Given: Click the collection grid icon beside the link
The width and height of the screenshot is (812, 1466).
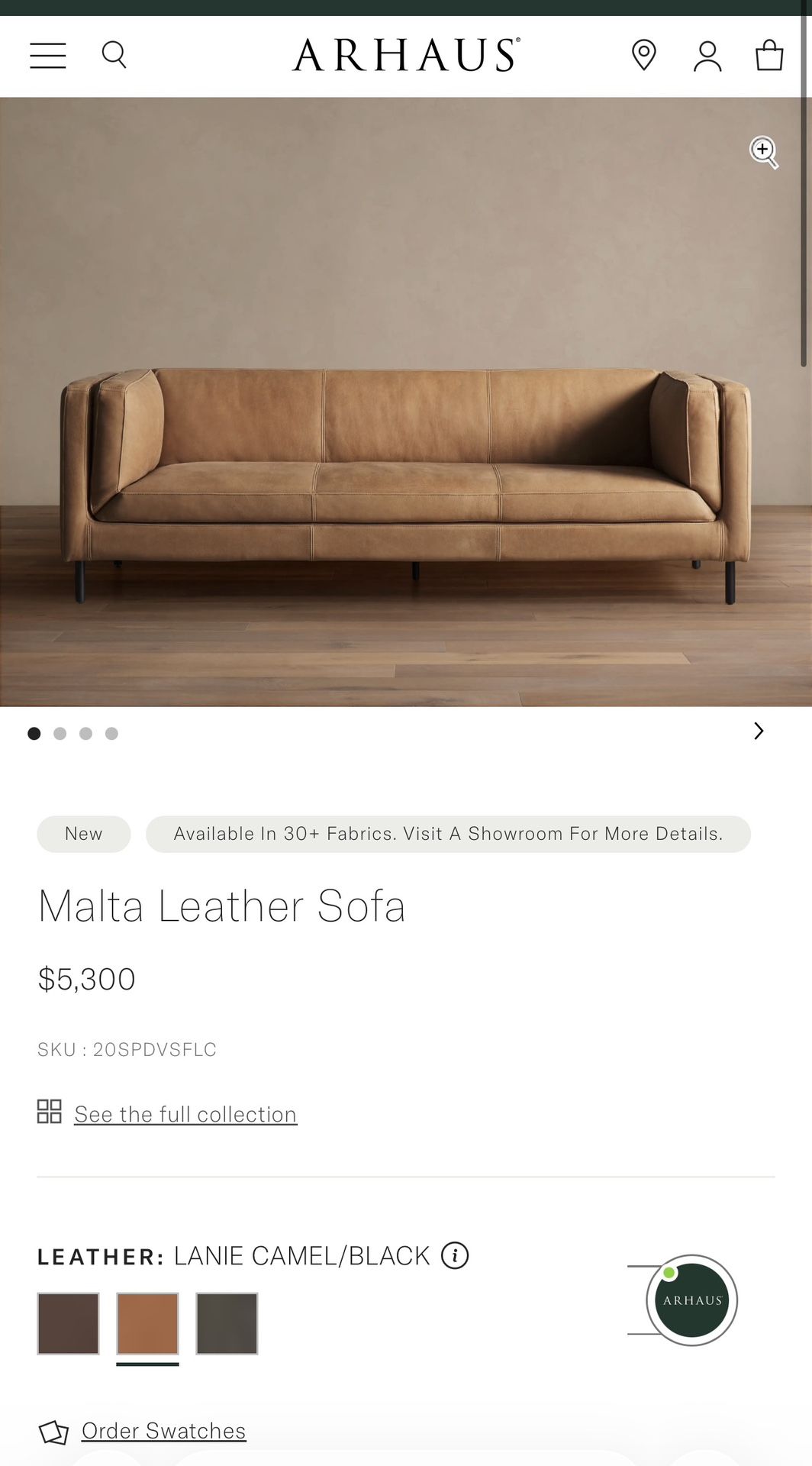Looking at the screenshot, I should [50, 1112].
